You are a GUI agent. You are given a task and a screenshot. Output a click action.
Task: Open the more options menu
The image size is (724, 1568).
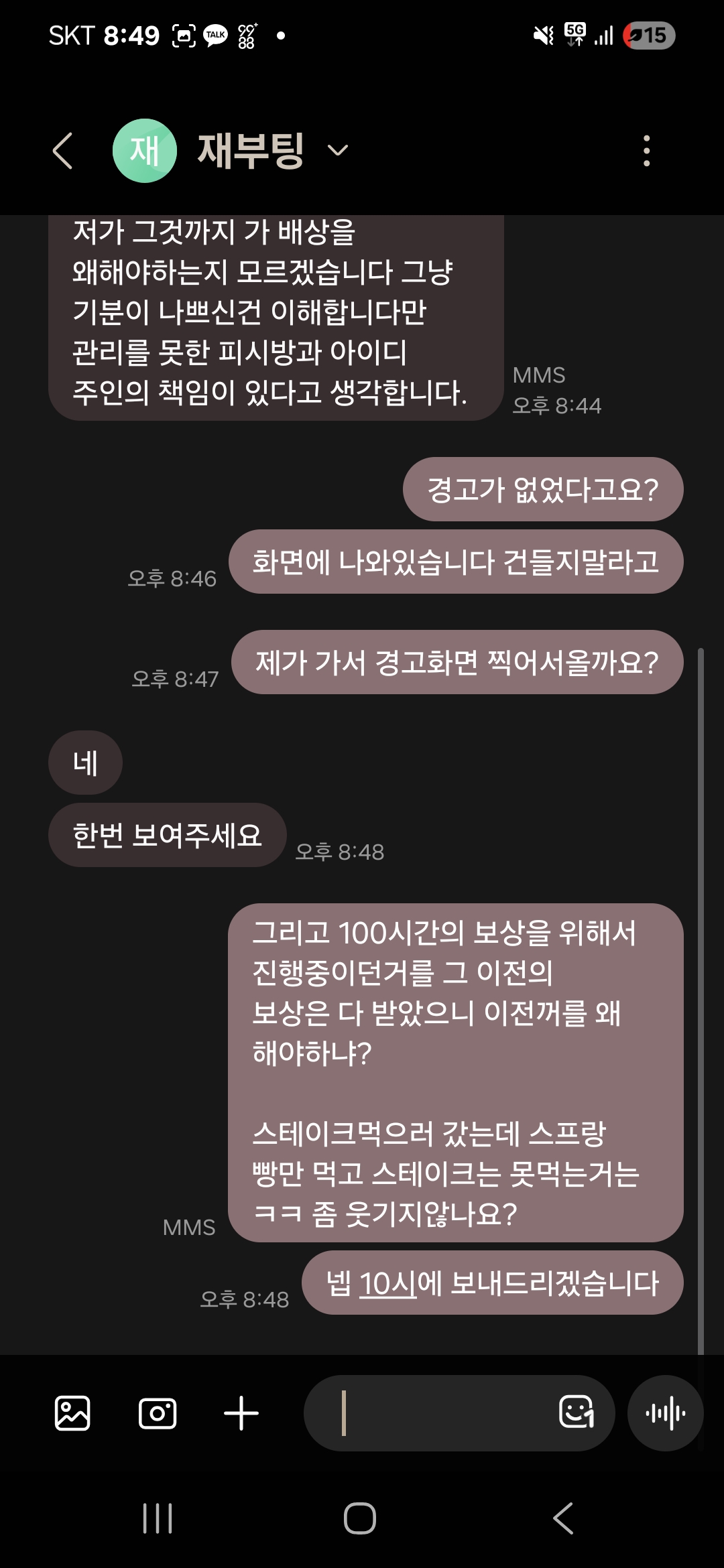pos(646,151)
